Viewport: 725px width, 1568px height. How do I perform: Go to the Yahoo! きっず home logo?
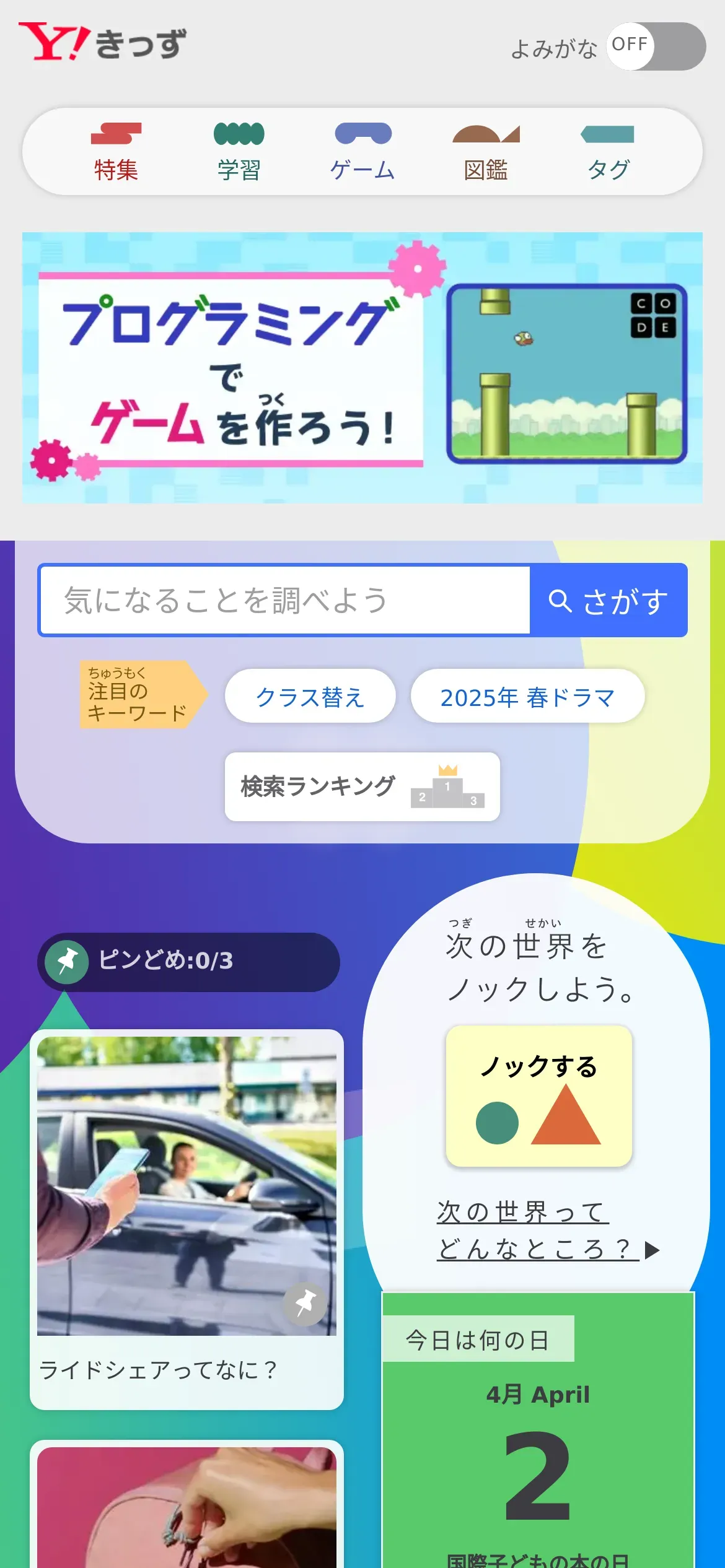[103, 43]
